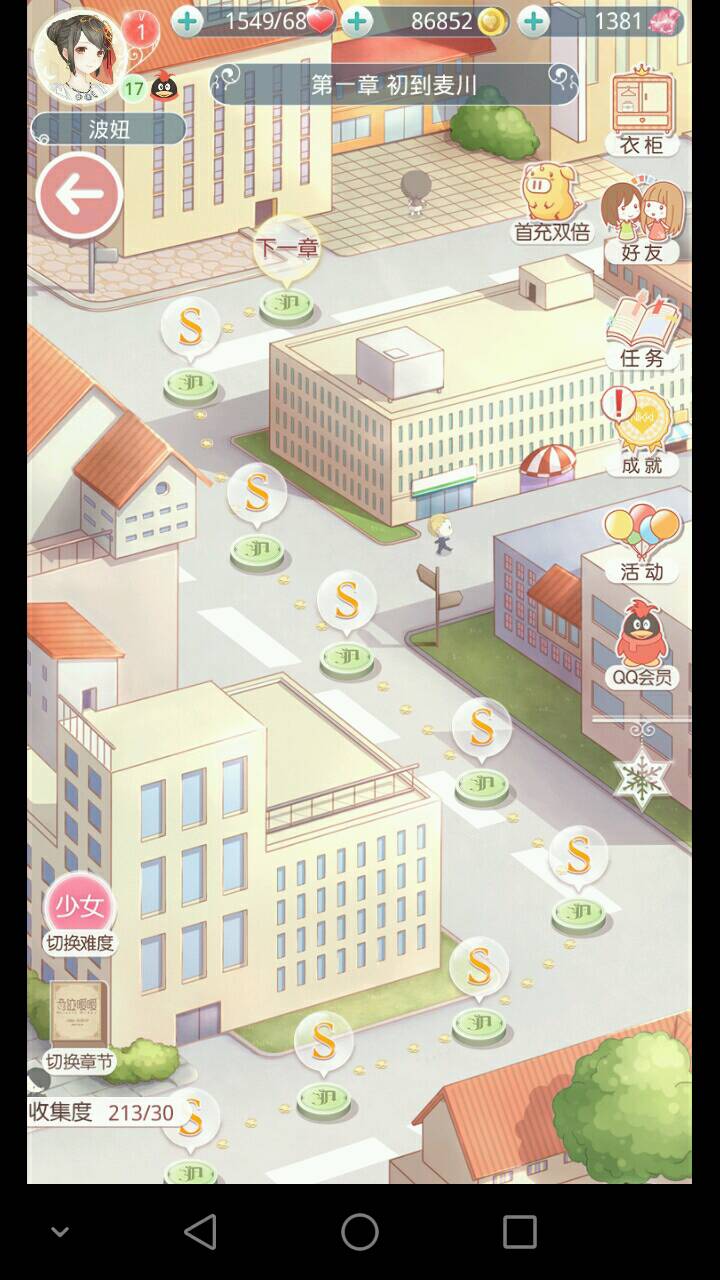Add more hearts with plus icon
The height and width of the screenshot is (1280, 720).
coord(187,21)
